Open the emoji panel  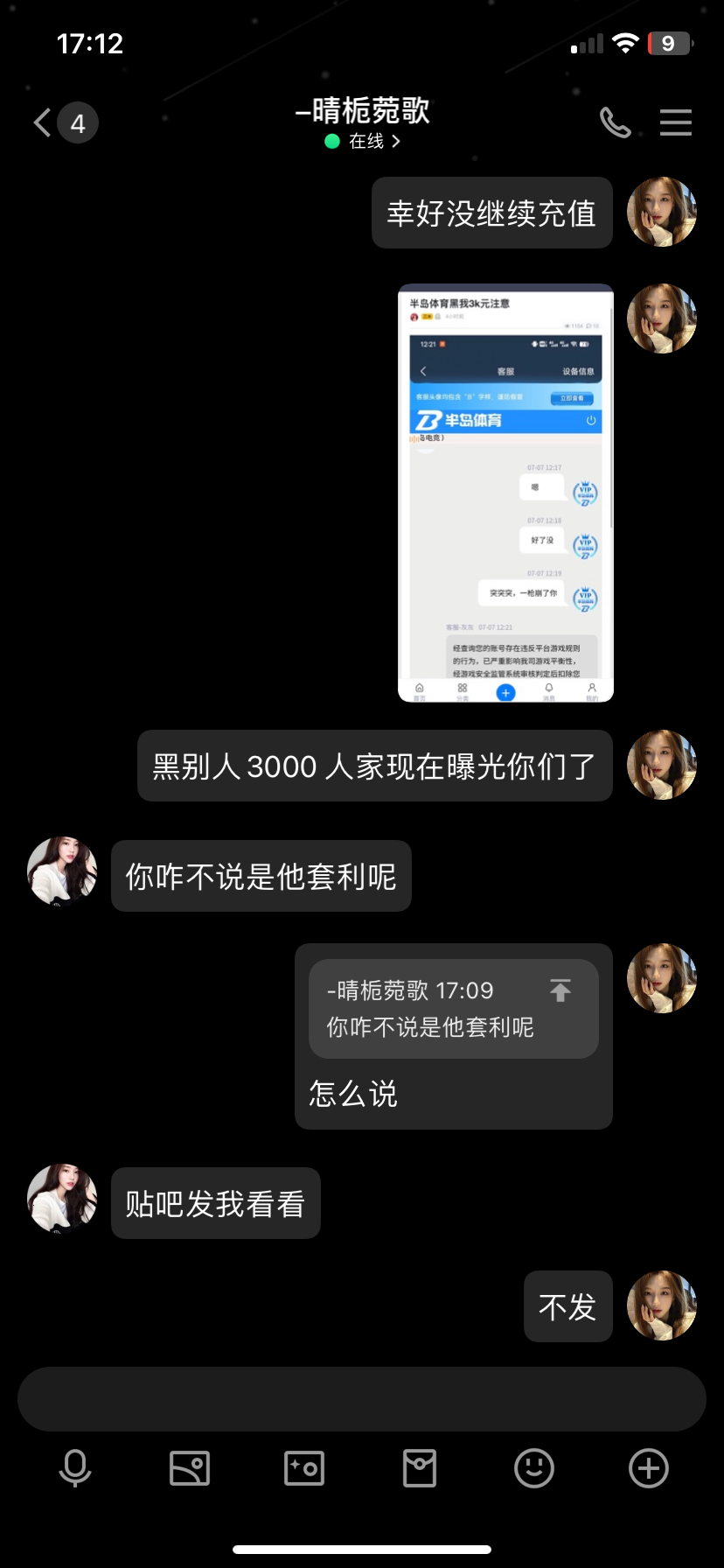point(534,1468)
